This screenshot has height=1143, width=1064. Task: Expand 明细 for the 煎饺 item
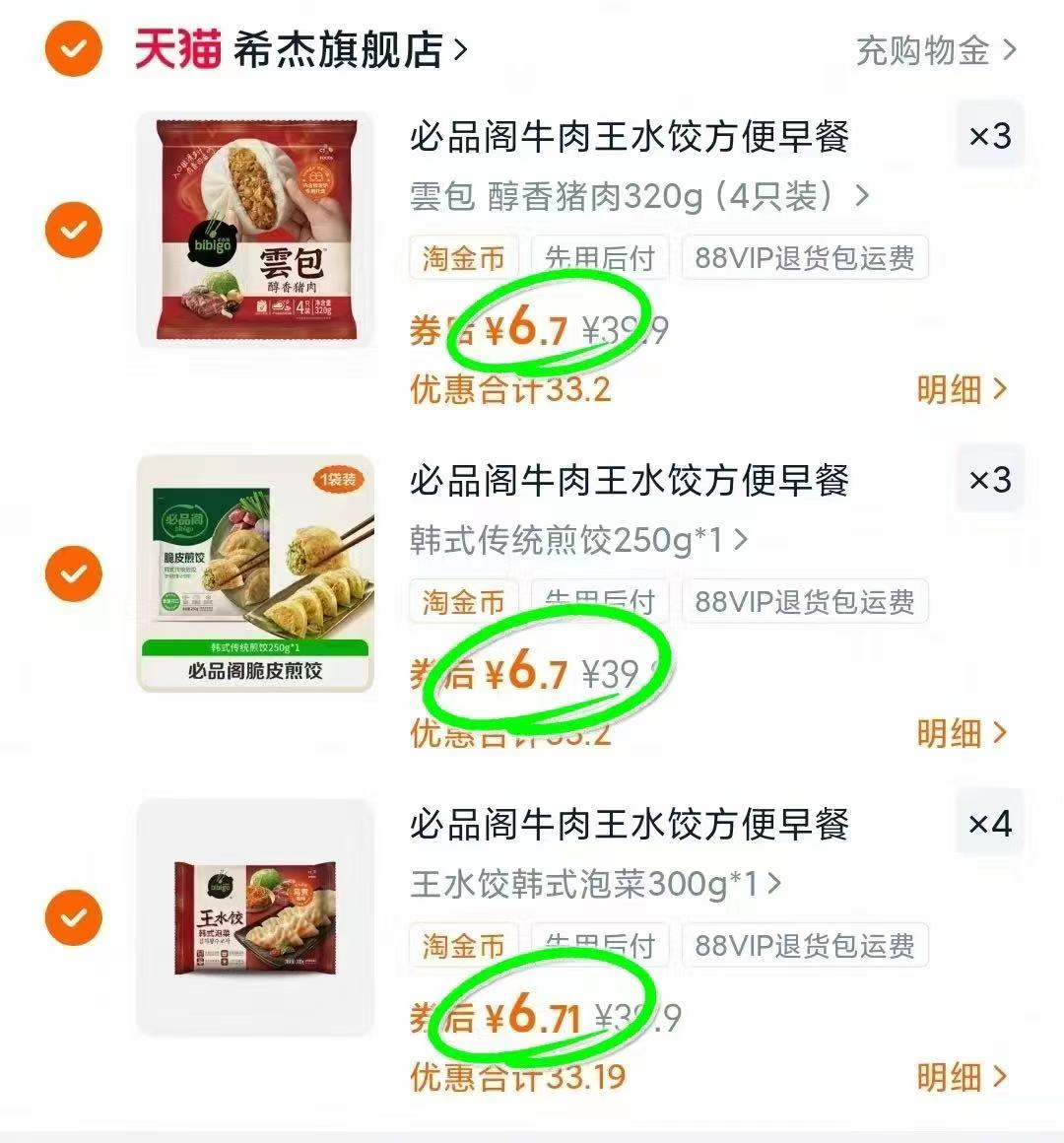[x=960, y=734]
